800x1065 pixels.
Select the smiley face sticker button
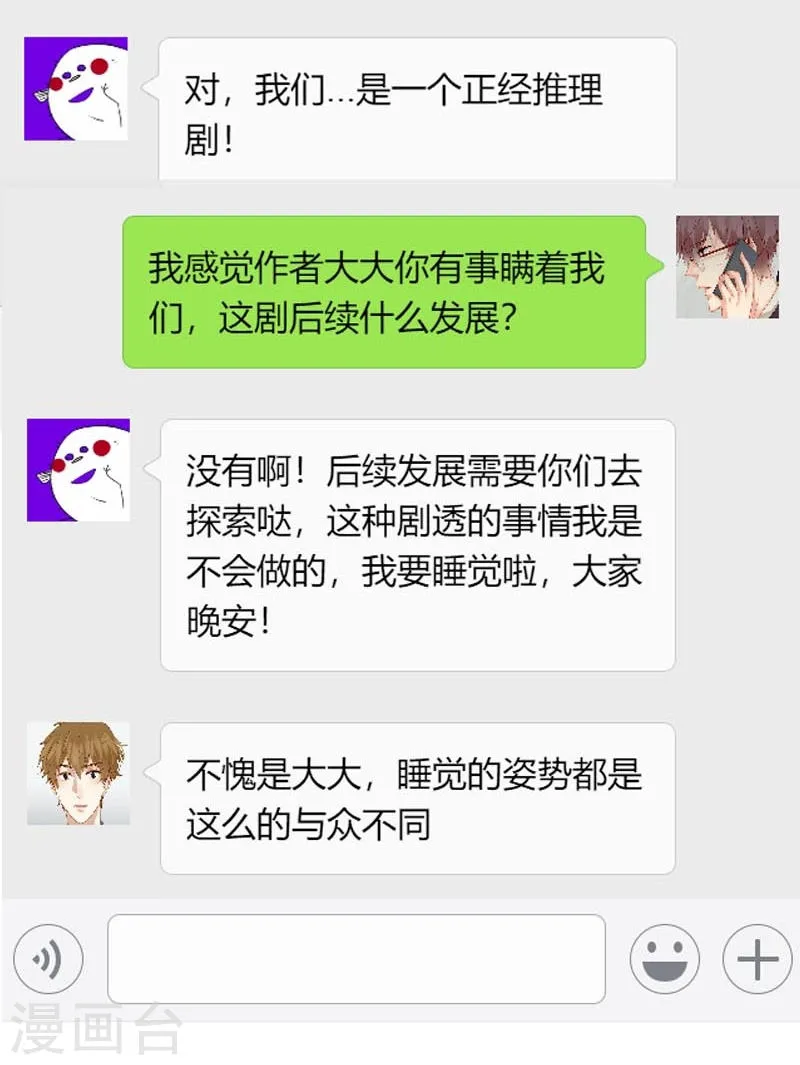tap(666, 958)
